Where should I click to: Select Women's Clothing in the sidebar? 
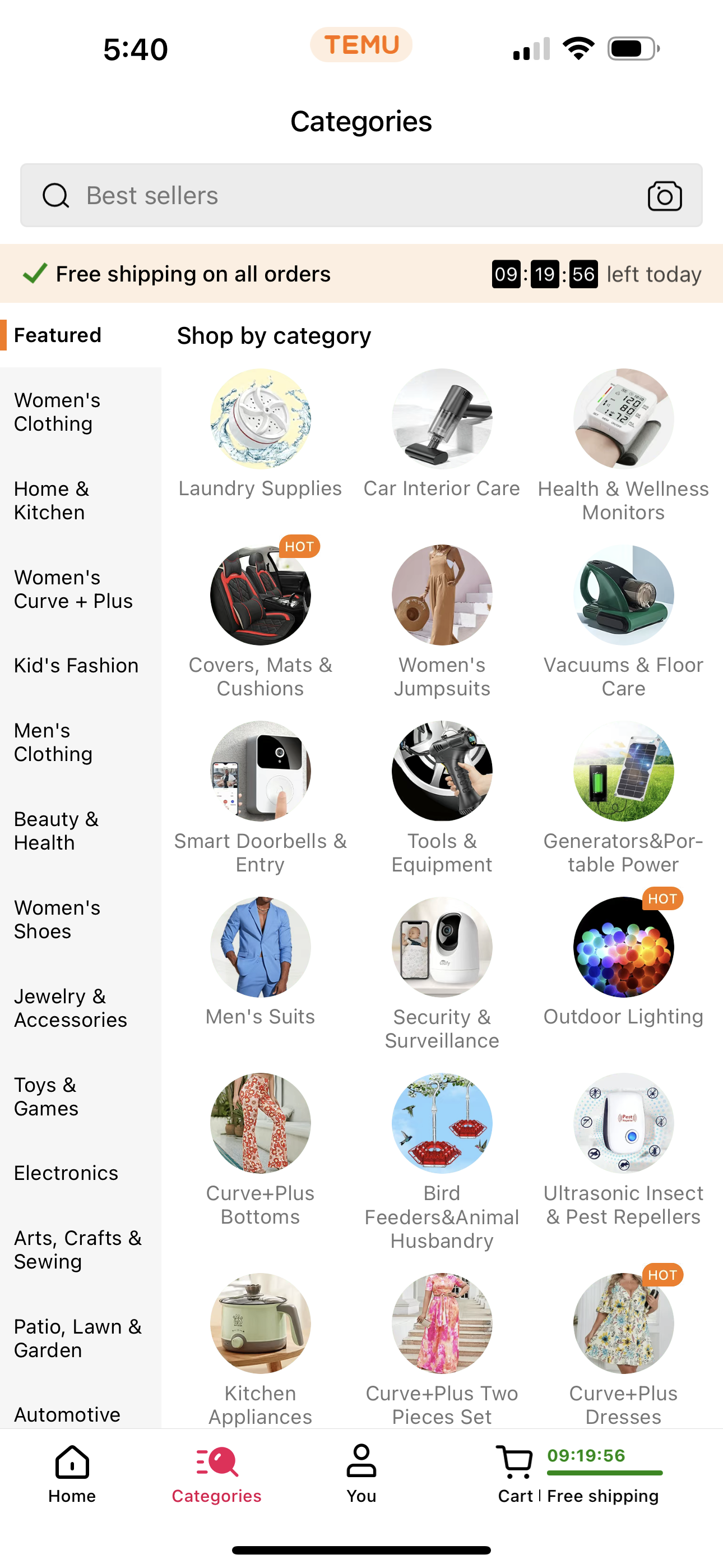[x=58, y=412]
